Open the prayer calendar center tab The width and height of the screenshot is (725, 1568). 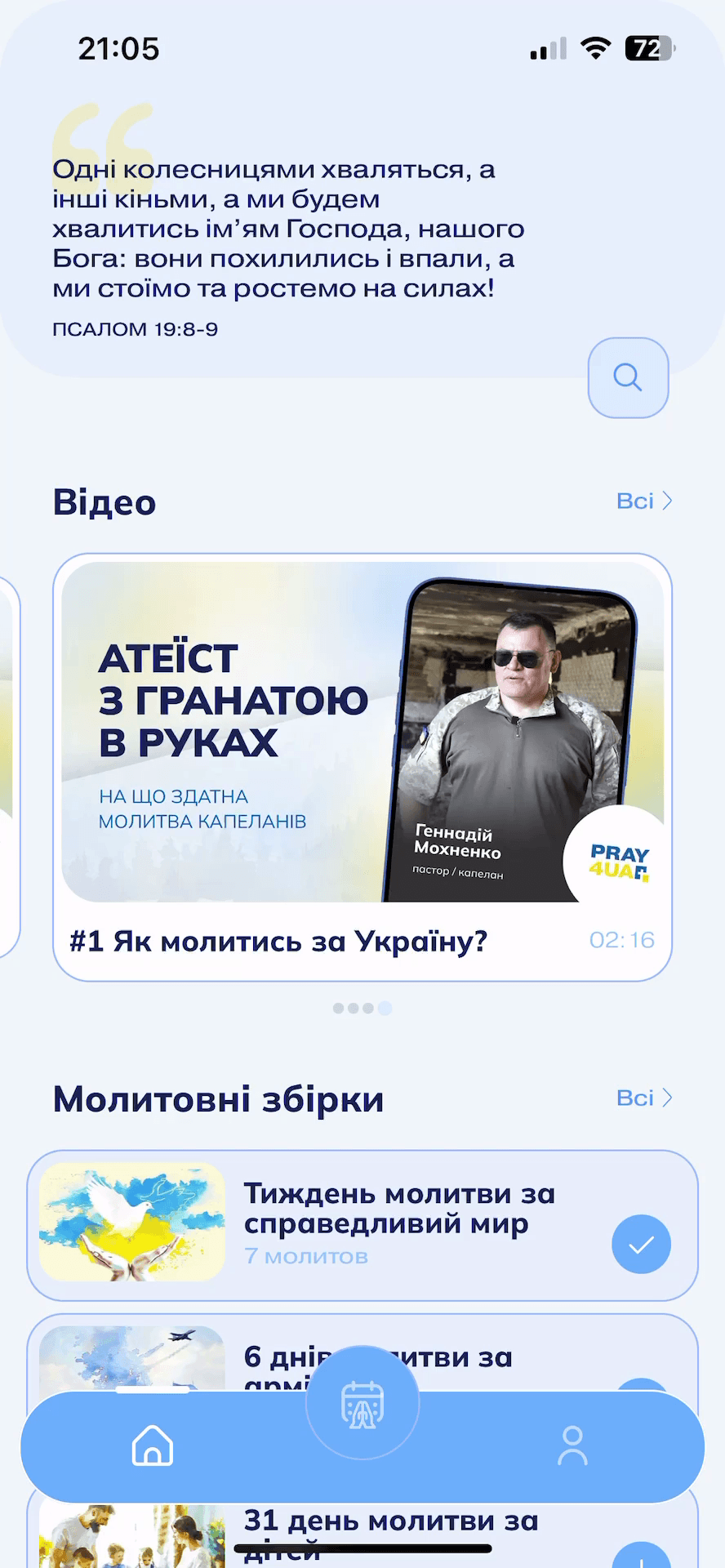click(362, 1404)
